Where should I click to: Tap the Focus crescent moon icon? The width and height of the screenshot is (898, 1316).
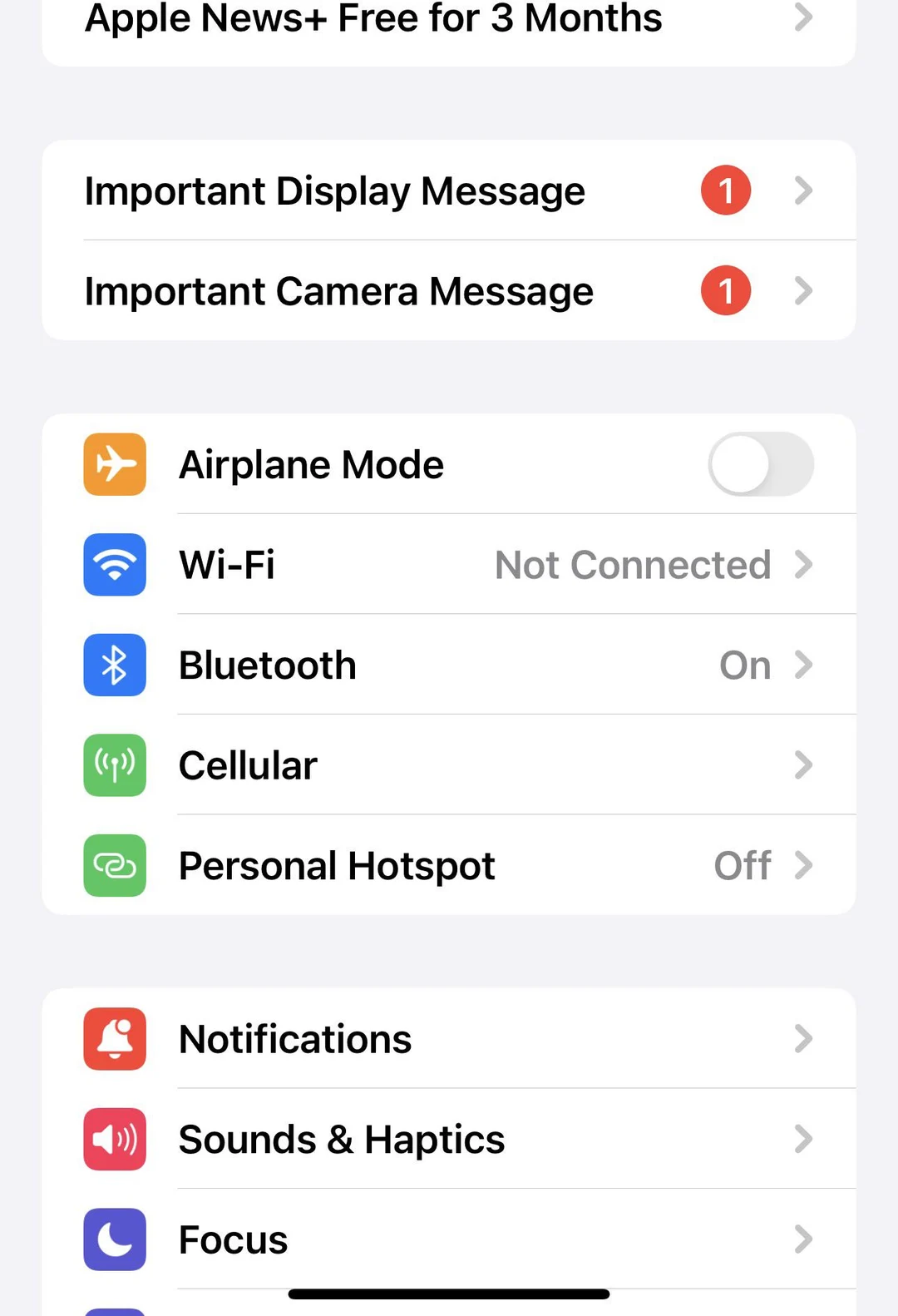point(114,1239)
